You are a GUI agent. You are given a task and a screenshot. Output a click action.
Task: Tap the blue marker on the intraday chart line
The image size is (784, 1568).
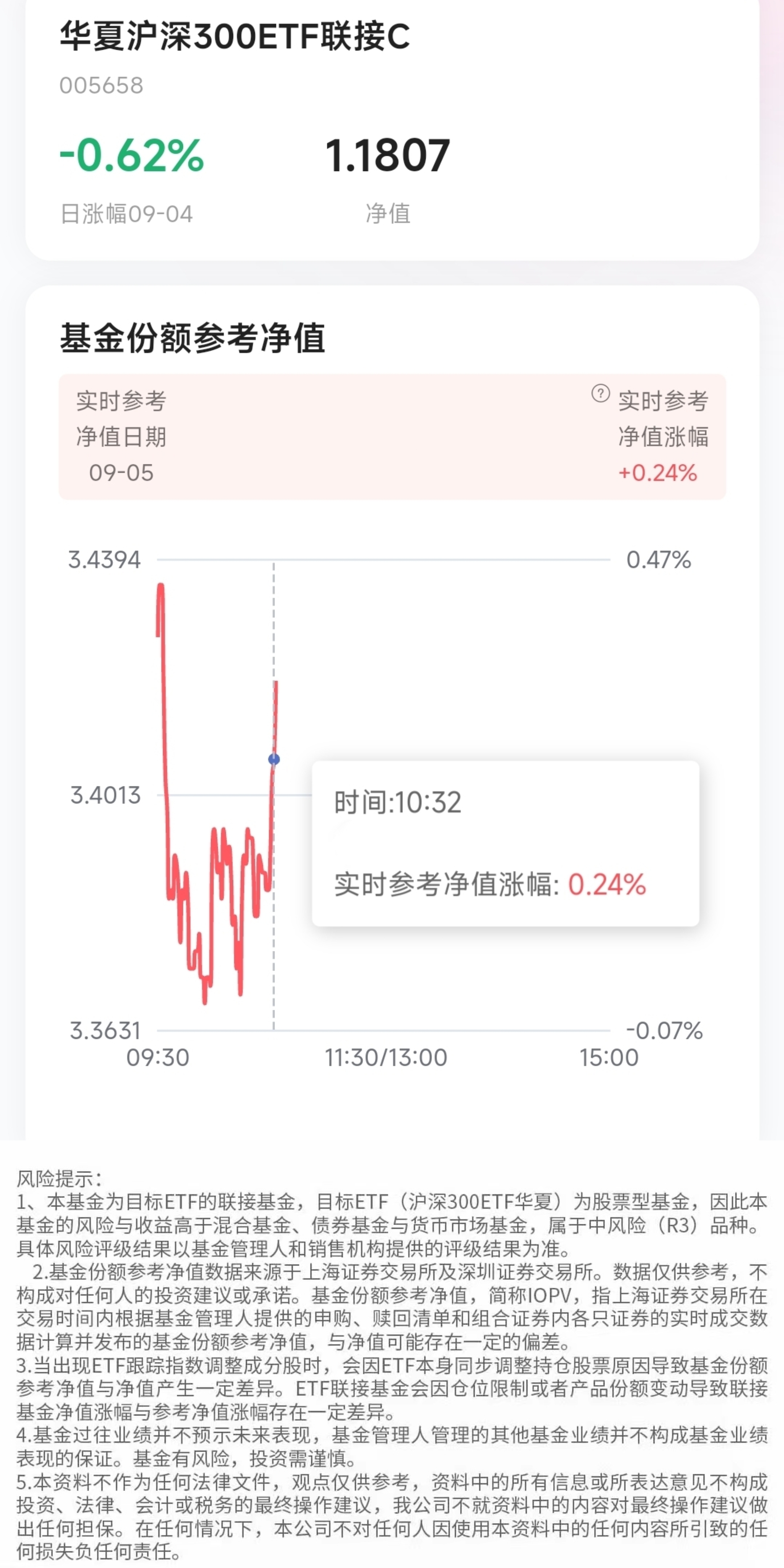click(274, 759)
